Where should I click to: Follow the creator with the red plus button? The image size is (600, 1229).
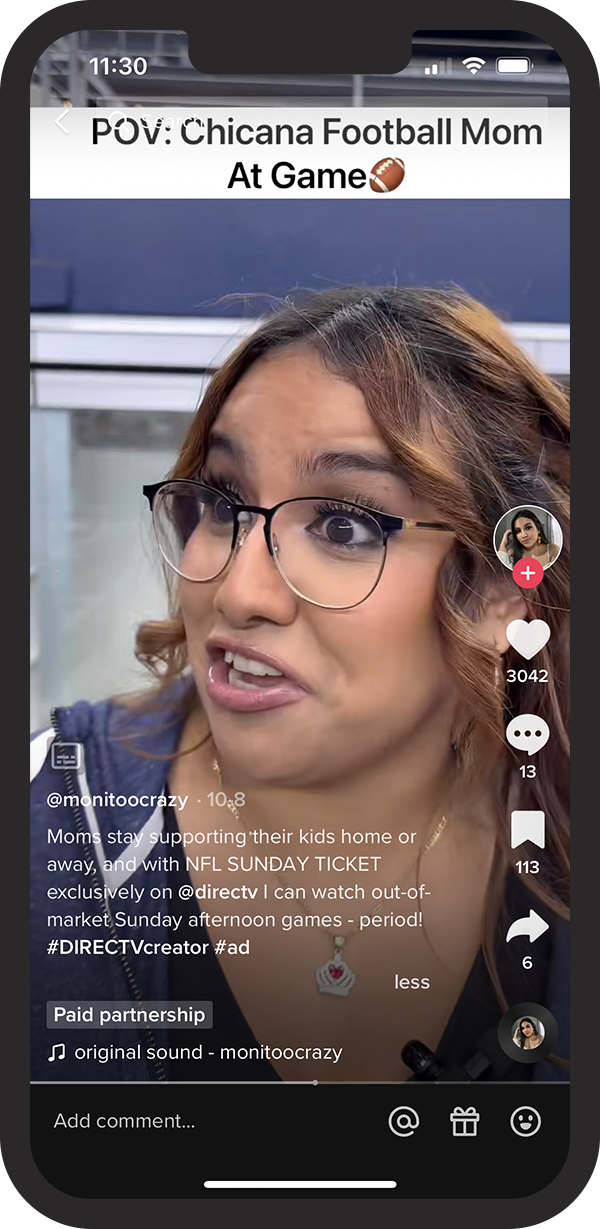[x=527, y=574]
